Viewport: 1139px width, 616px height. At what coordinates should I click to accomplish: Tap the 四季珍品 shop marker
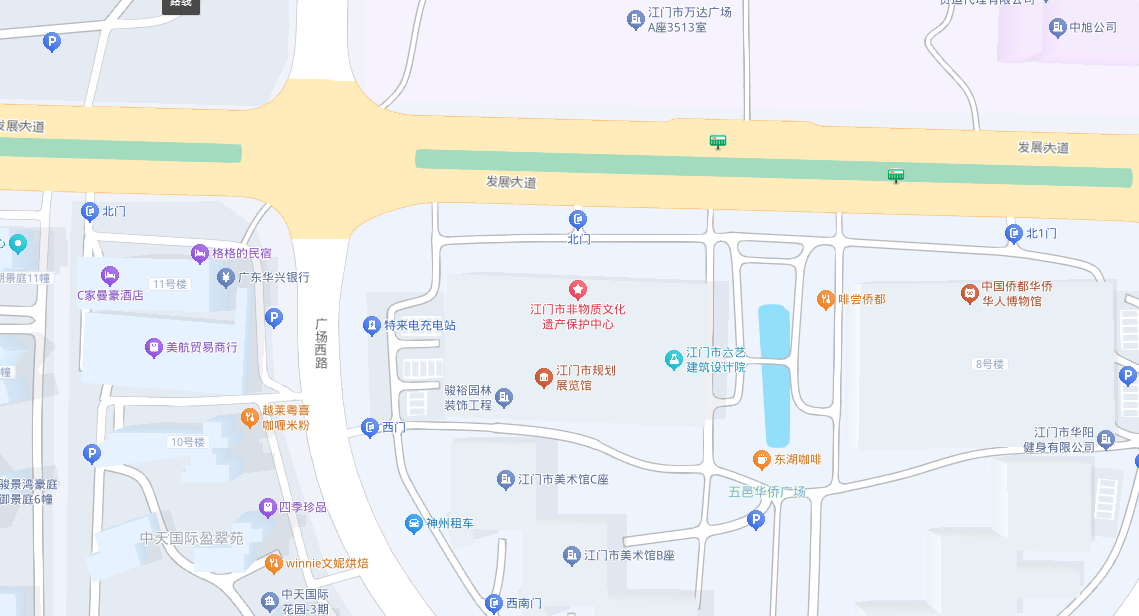click(267, 507)
